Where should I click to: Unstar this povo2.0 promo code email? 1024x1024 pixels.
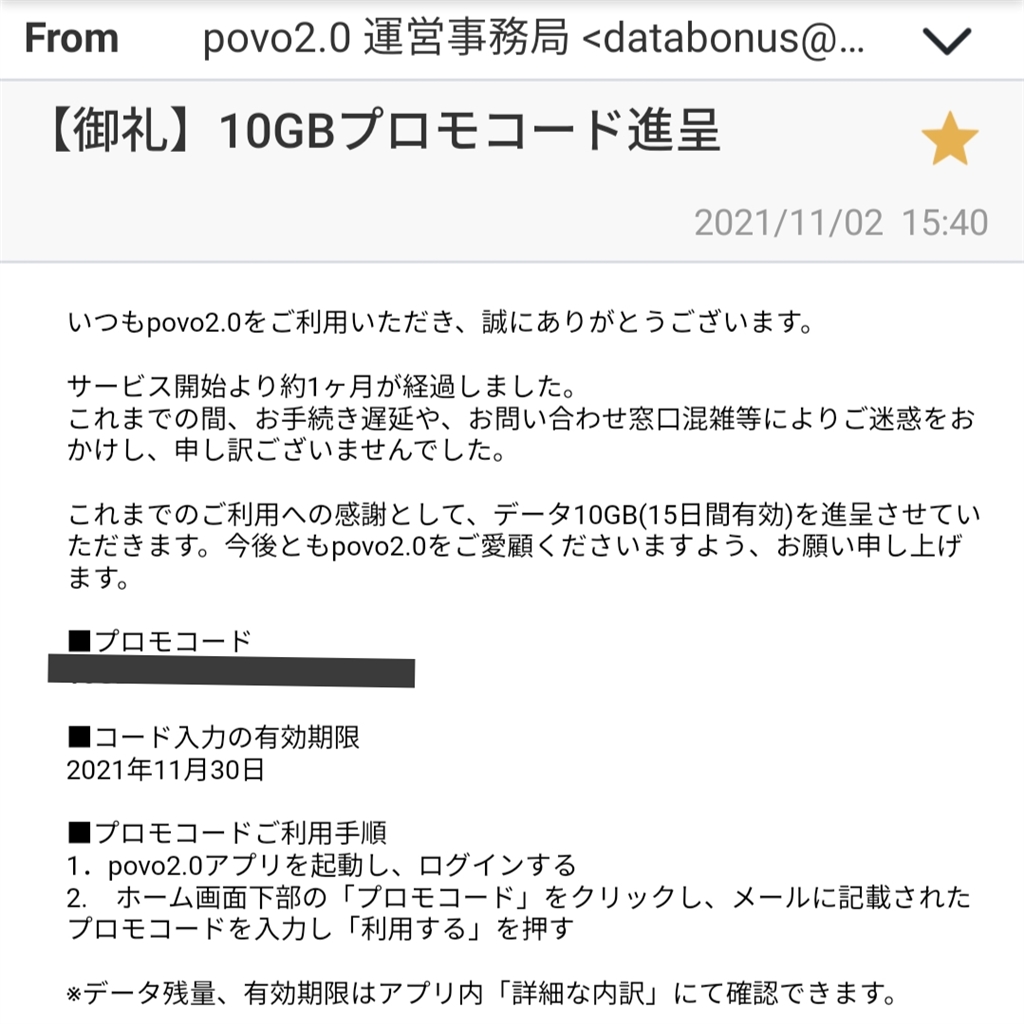pos(949,141)
